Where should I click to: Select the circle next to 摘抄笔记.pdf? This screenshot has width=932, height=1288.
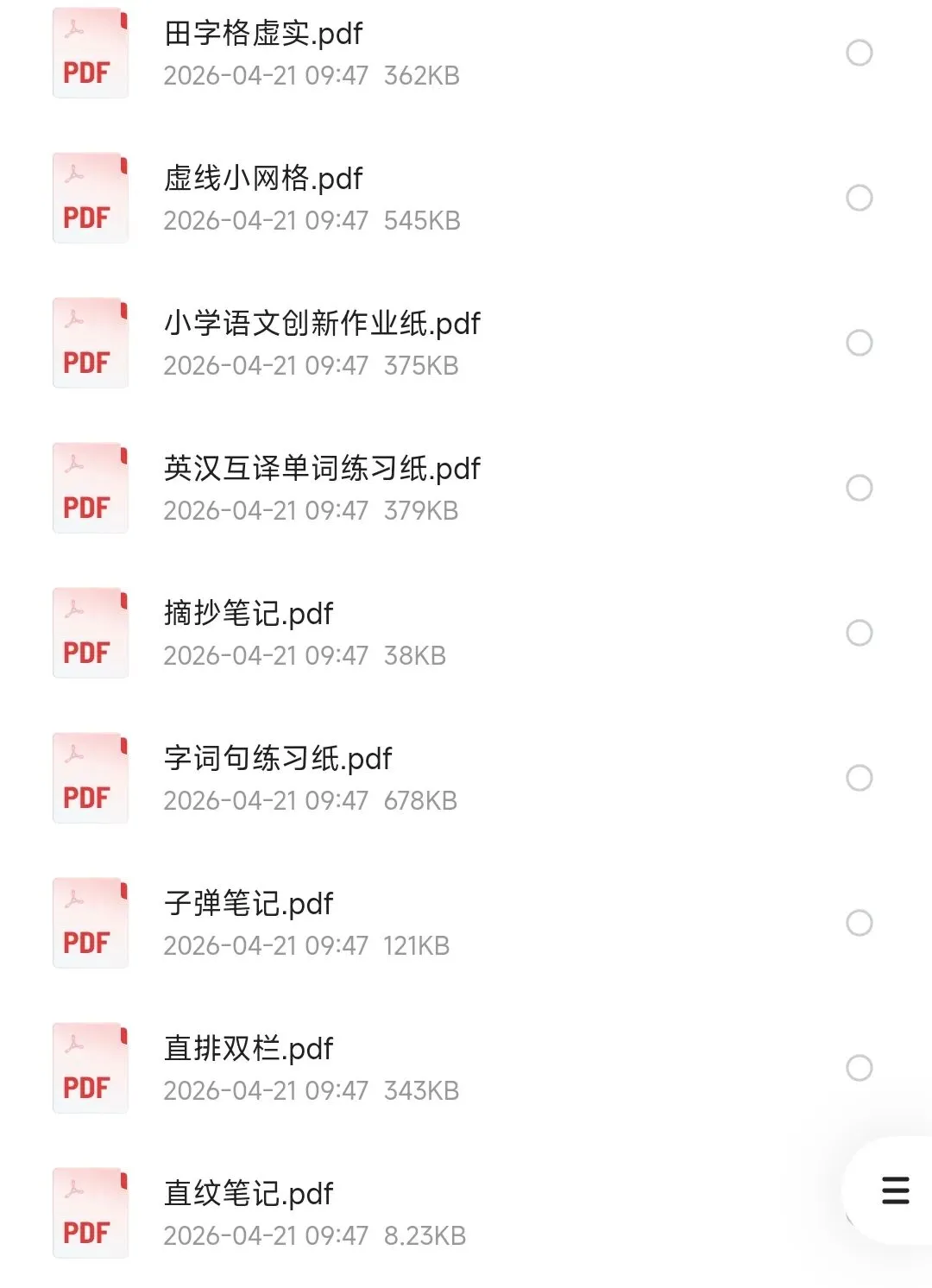859,633
